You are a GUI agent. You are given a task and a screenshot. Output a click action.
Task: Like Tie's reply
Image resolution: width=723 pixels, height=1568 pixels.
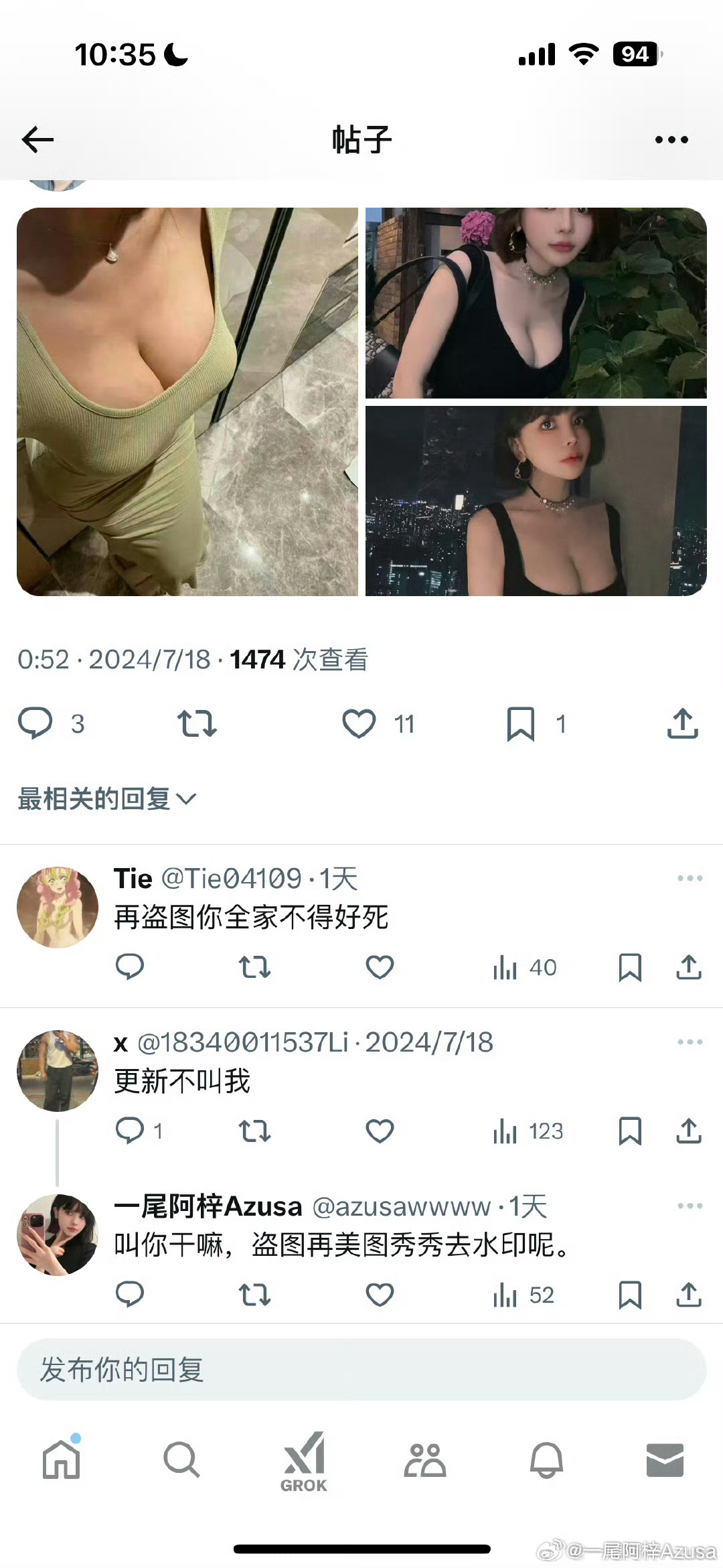(x=380, y=967)
